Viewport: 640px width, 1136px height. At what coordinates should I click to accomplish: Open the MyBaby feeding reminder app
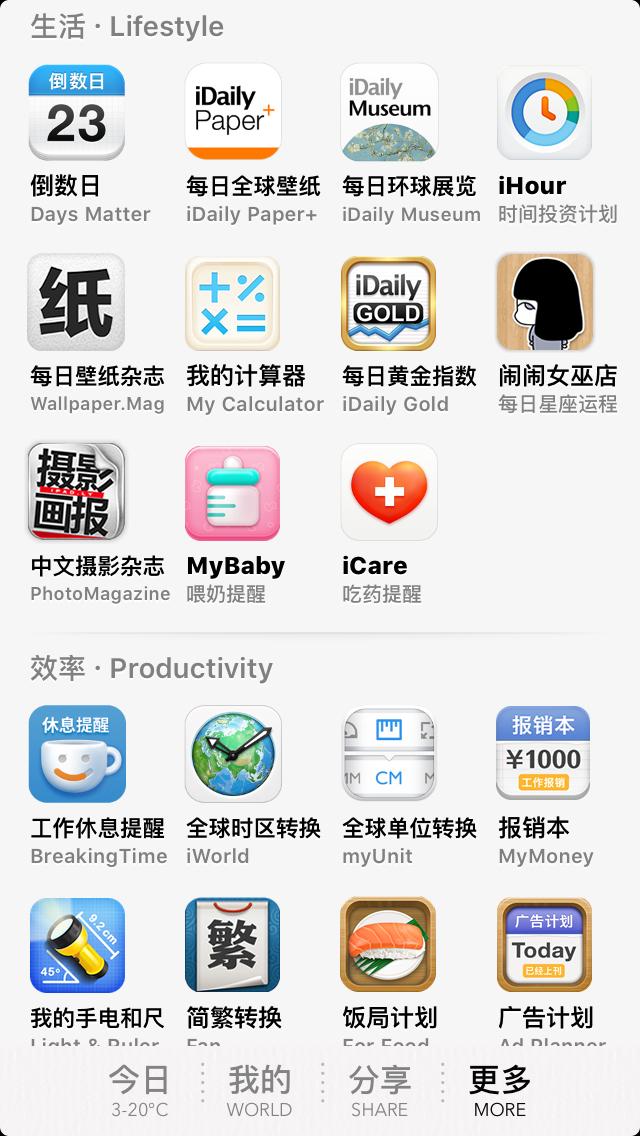233,493
